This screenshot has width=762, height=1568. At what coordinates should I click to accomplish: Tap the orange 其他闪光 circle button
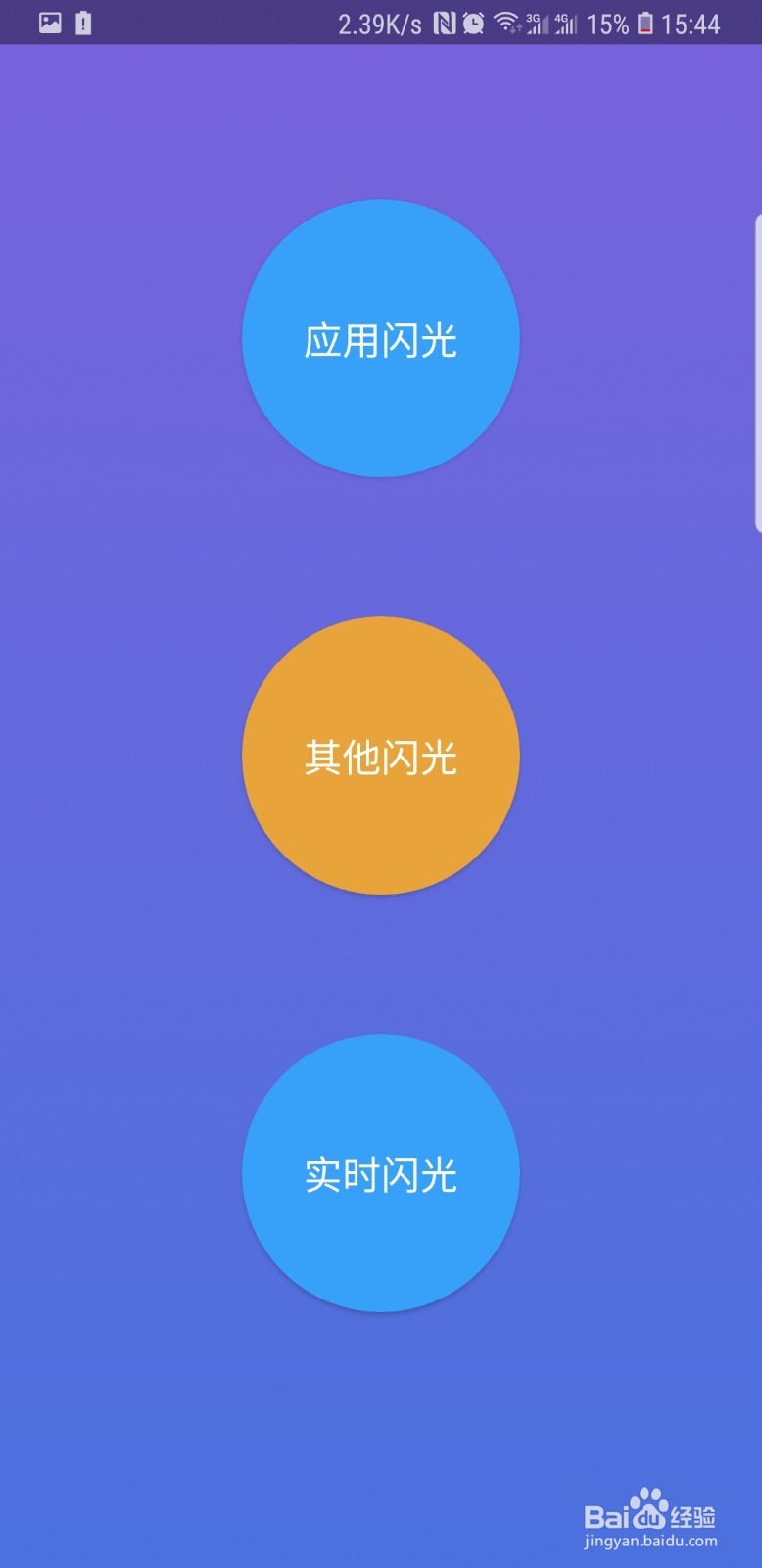[381, 757]
